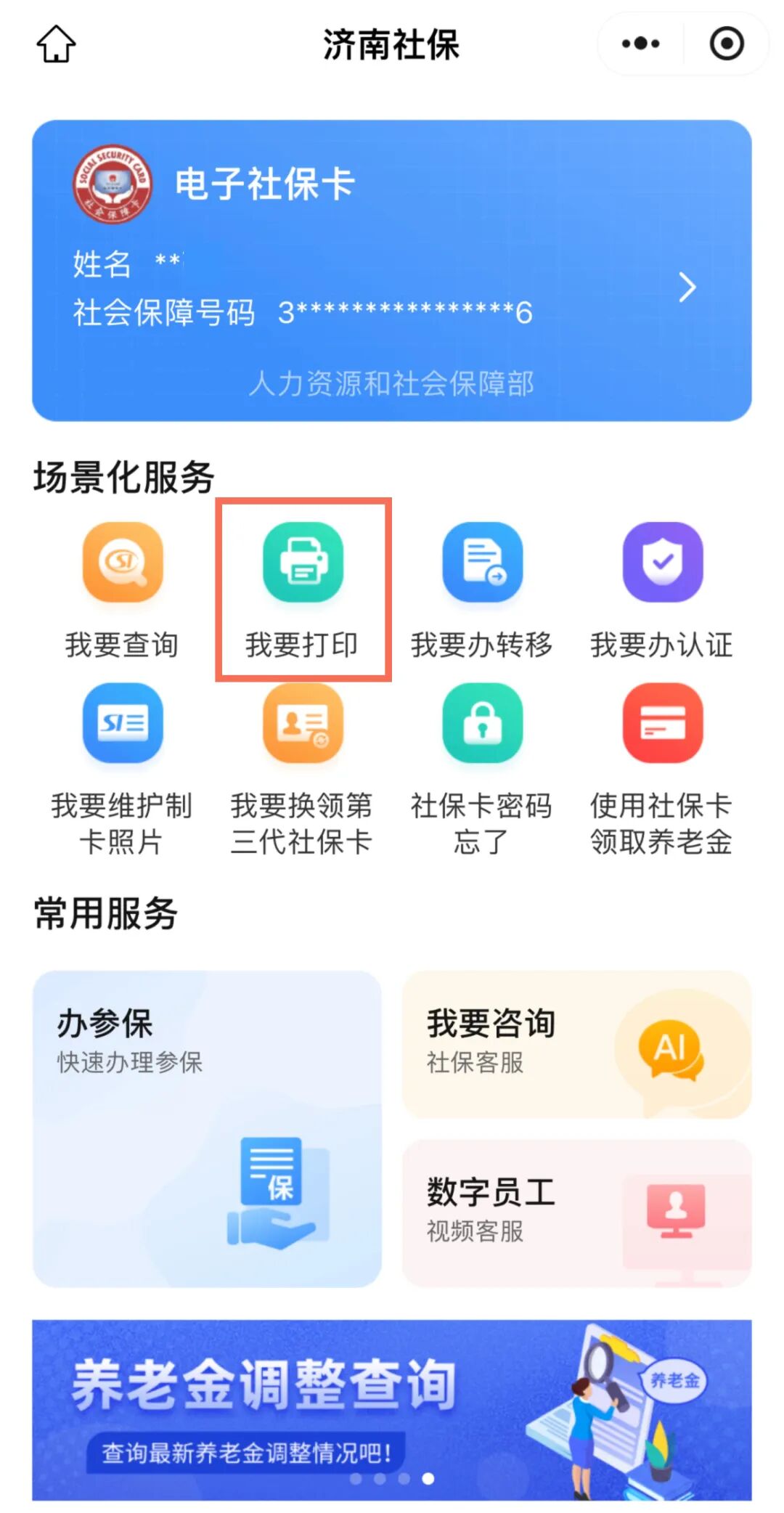The width and height of the screenshot is (784, 1513).
Task: Open 我要咨询 社保客服
Action: pyautogui.click(x=576, y=1044)
